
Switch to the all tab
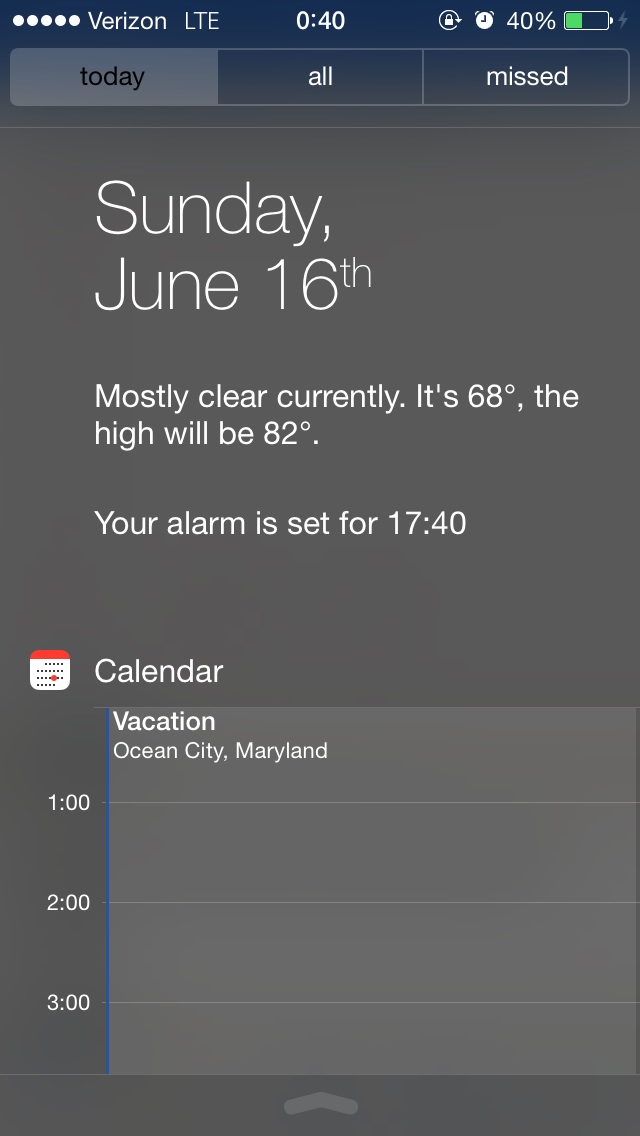point(320,77)
